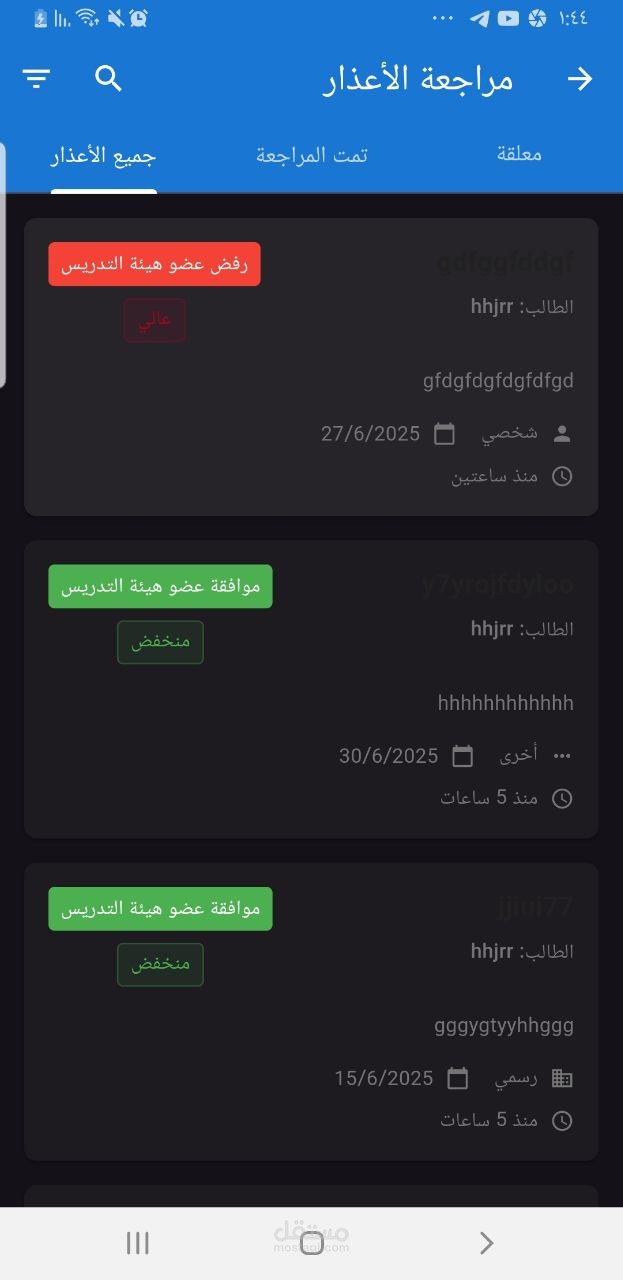Tap the system home button
Viewport: 623px width, 1280px height.
[312, 1242]
